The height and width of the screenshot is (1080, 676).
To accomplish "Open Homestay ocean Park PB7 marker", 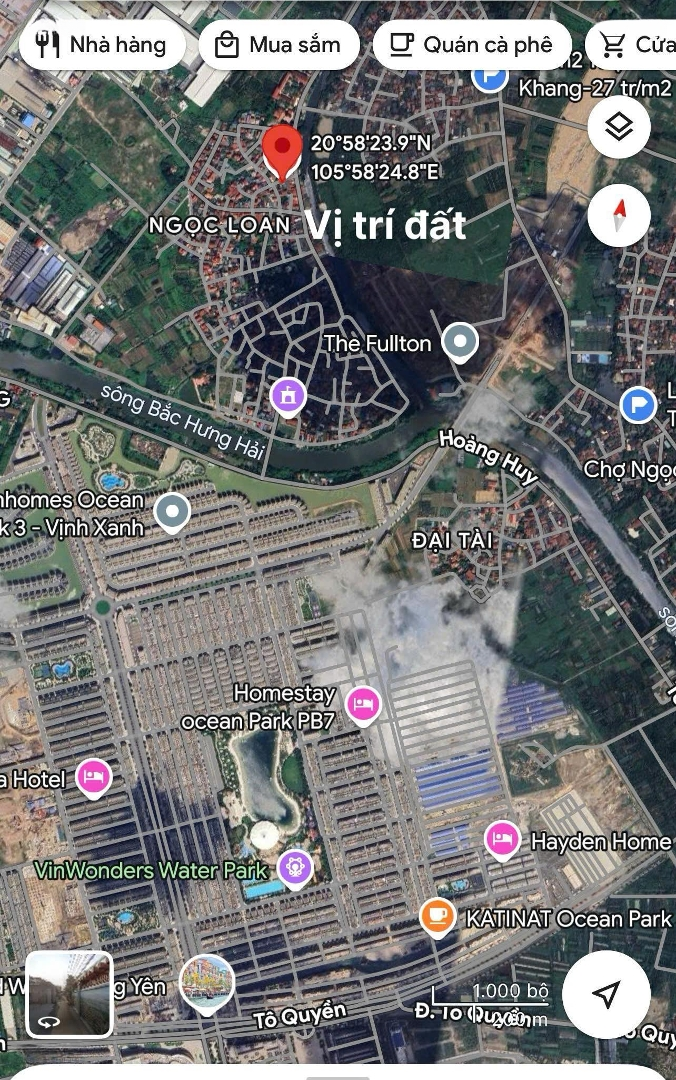I will click(363, 705).
